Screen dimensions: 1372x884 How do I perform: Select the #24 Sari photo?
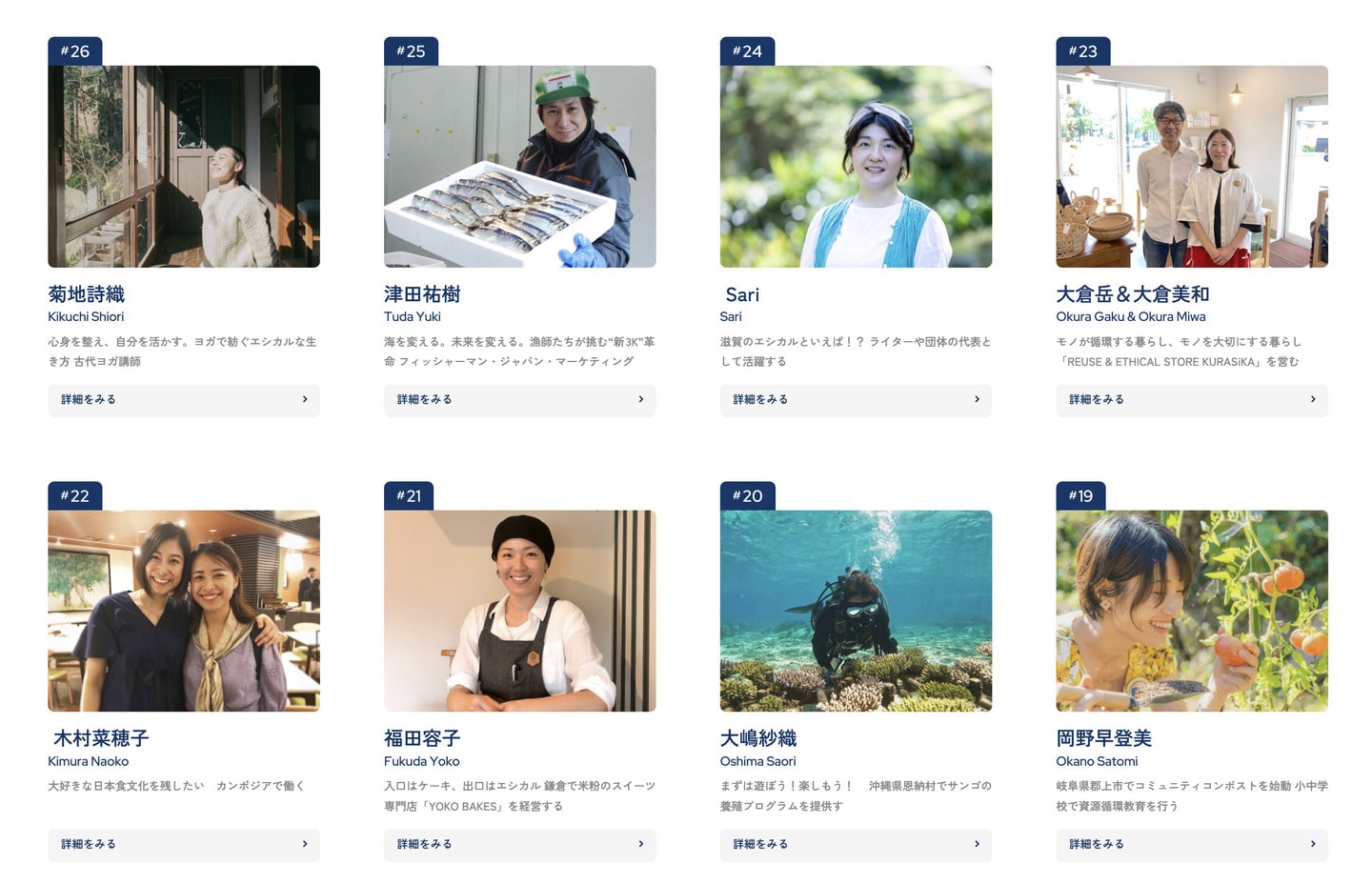pyautogui.click(x=856, y=167)
